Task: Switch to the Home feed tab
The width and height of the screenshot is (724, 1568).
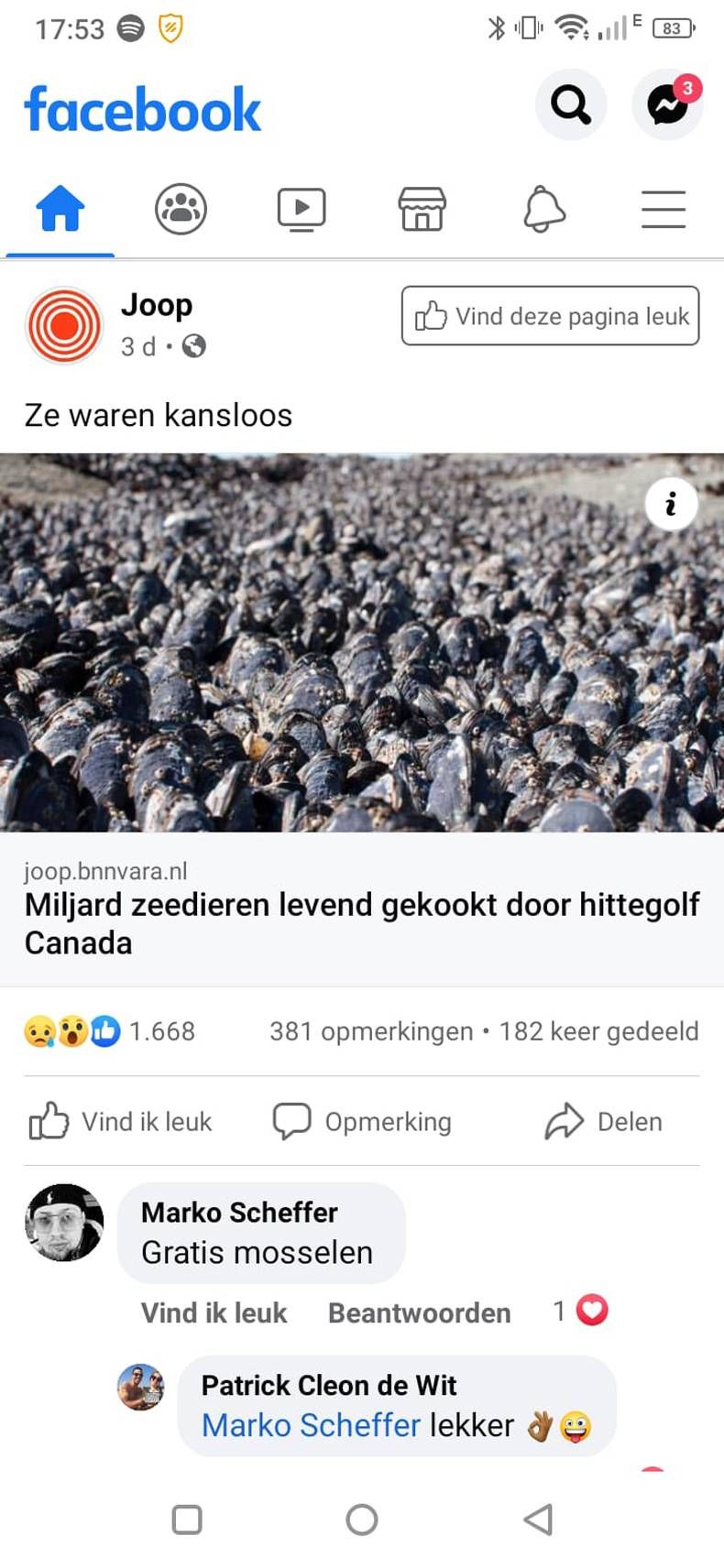Action: tap(60, 209)
